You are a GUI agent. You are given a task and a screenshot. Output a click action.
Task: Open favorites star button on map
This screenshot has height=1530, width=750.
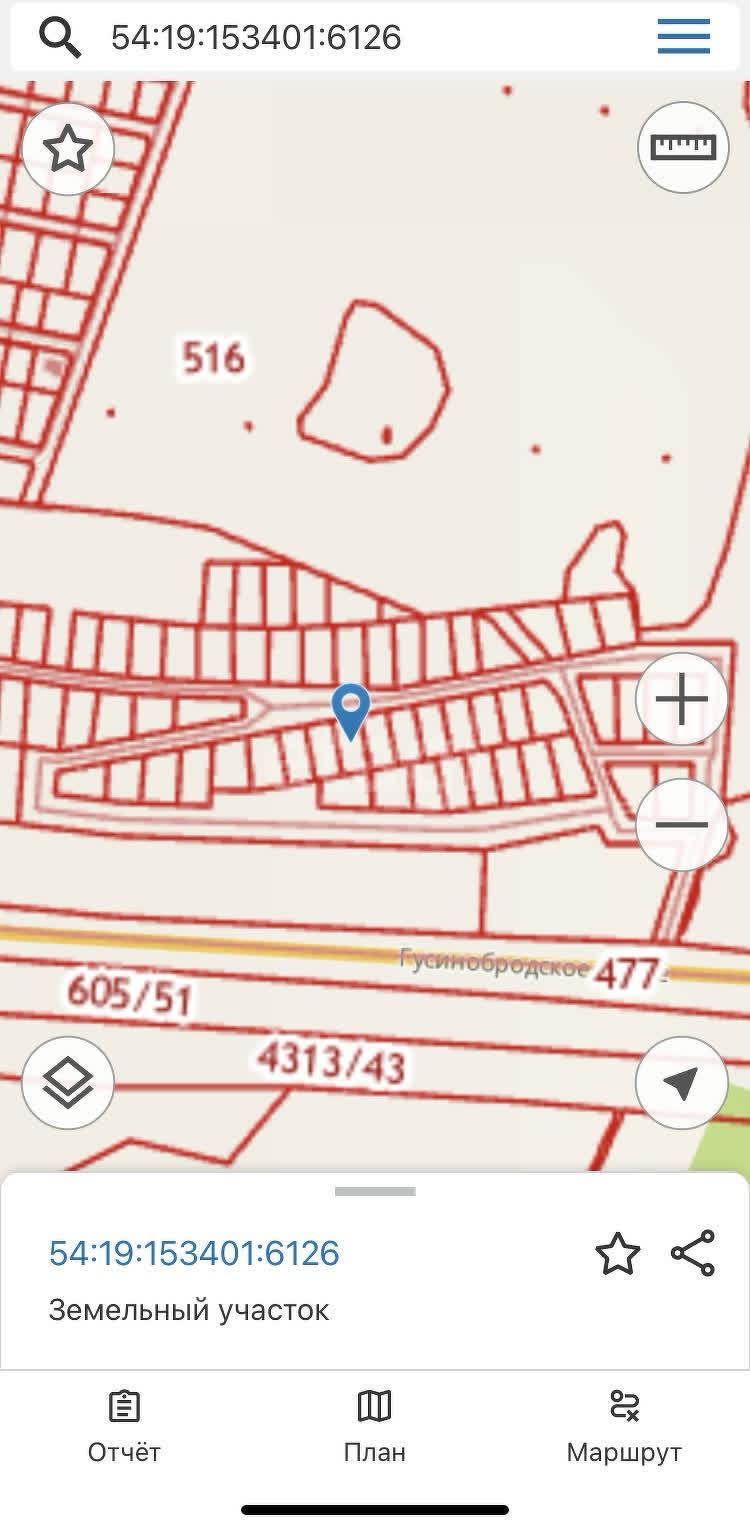click(68, 149)
